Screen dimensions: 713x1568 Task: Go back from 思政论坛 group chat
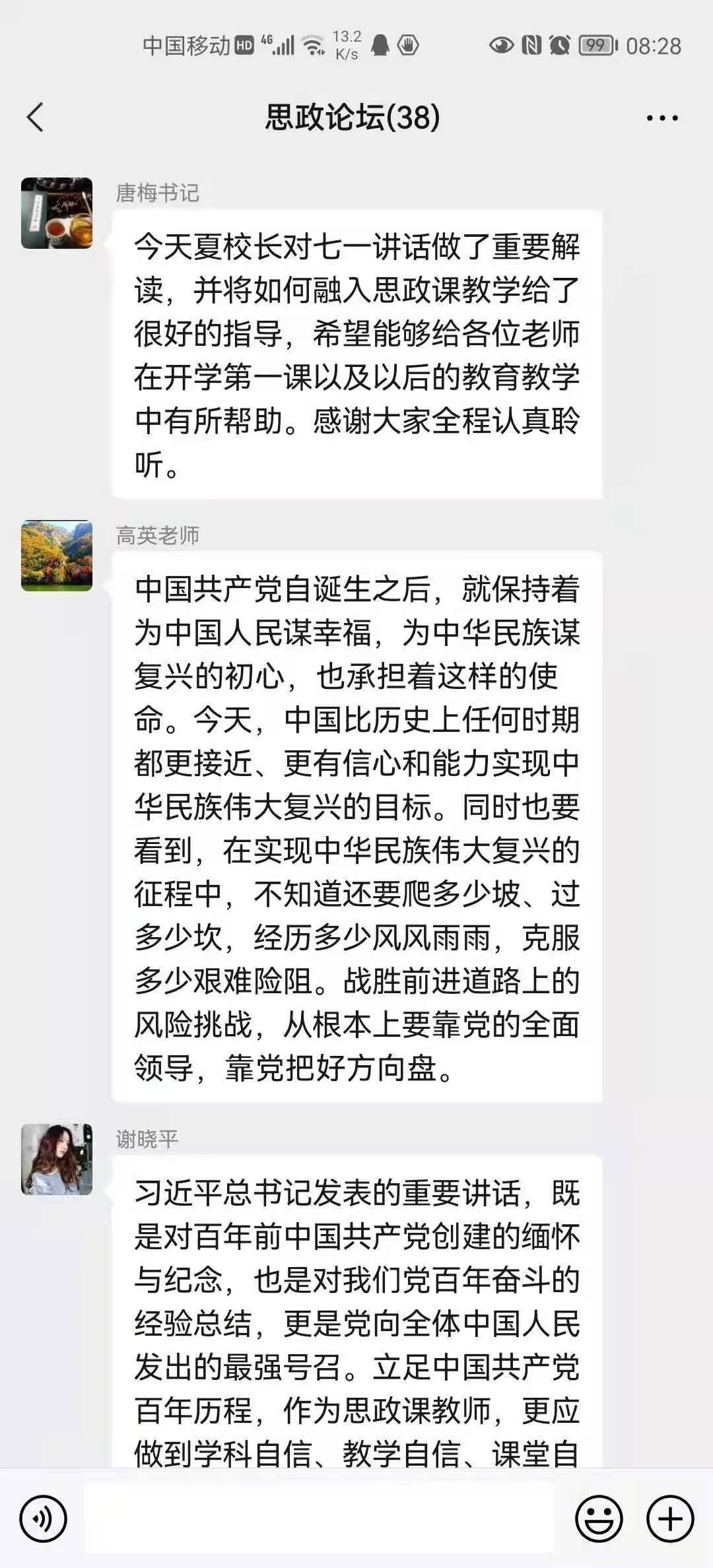point(36,117)
